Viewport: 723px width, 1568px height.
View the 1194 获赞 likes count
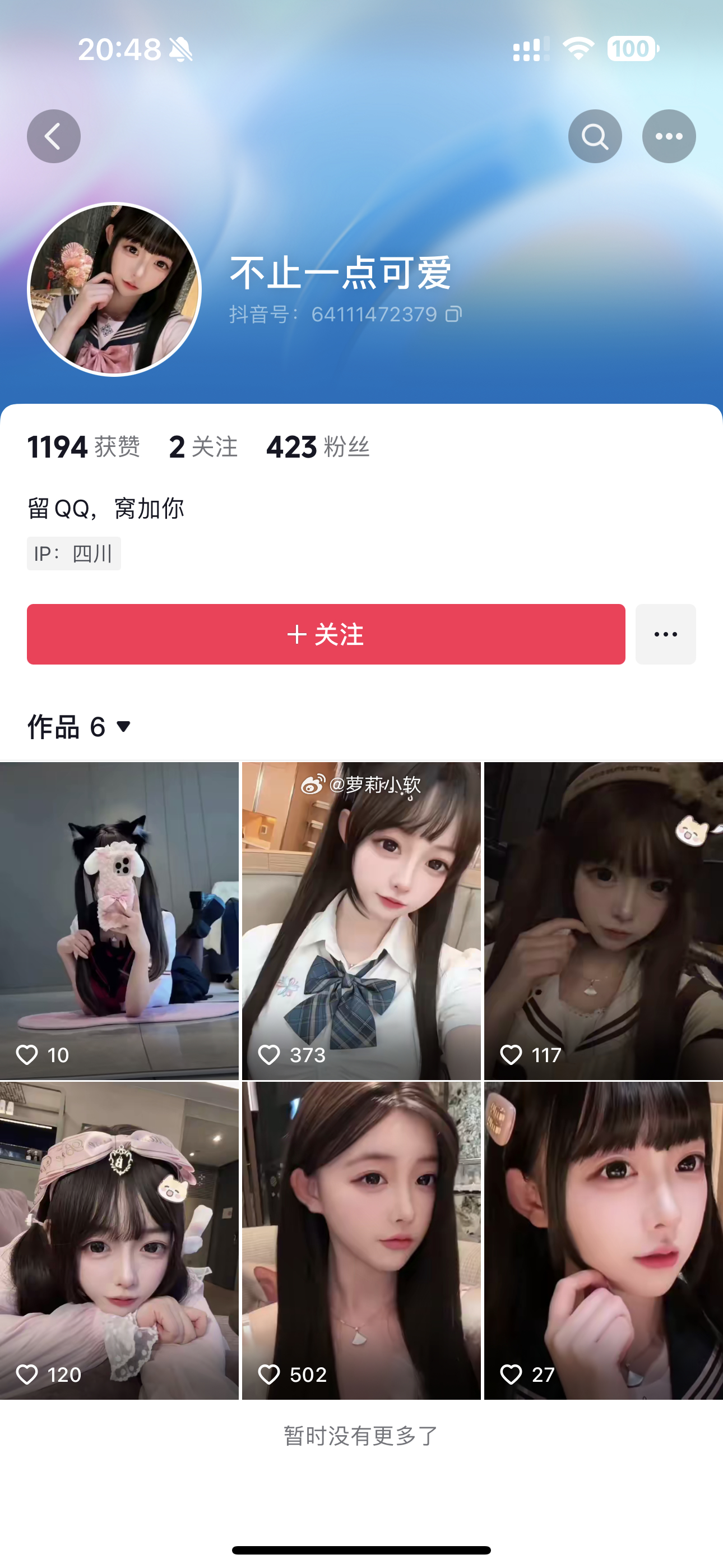point(84,448)
